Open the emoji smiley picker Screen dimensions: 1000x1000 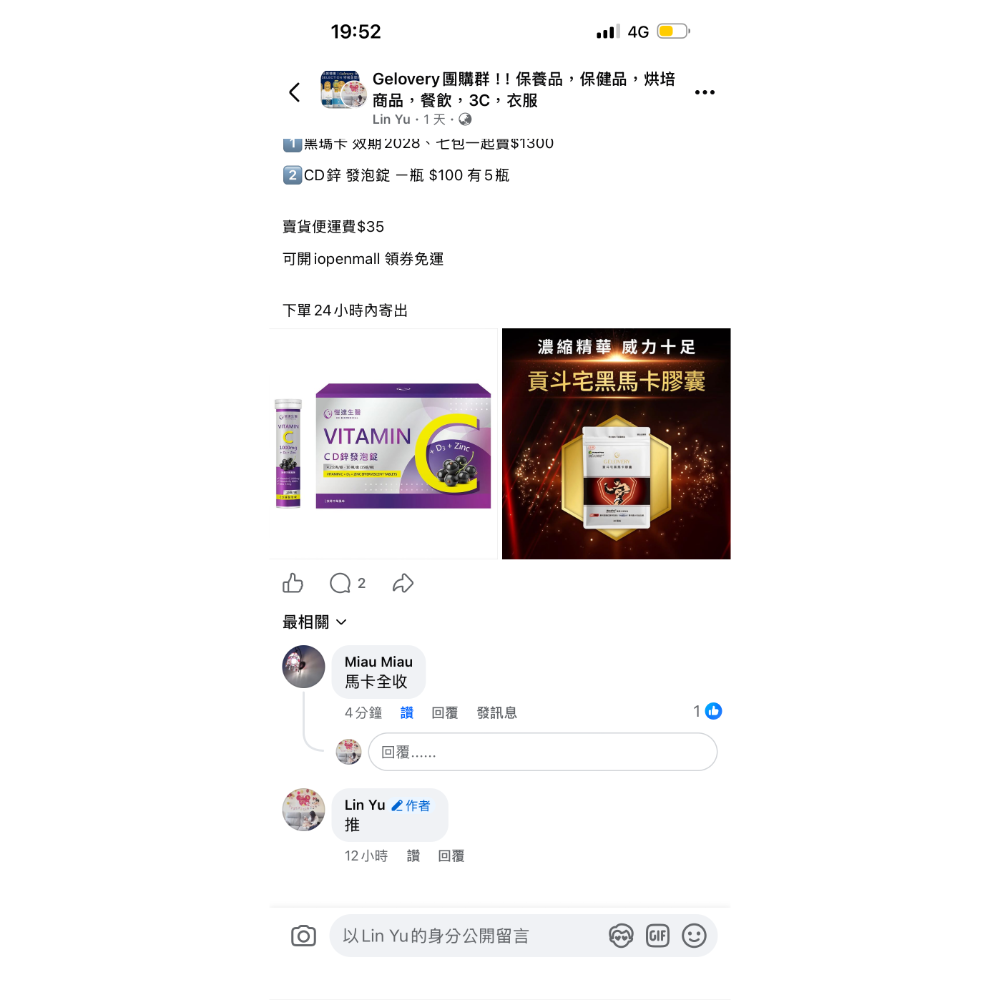click(694, 936)
